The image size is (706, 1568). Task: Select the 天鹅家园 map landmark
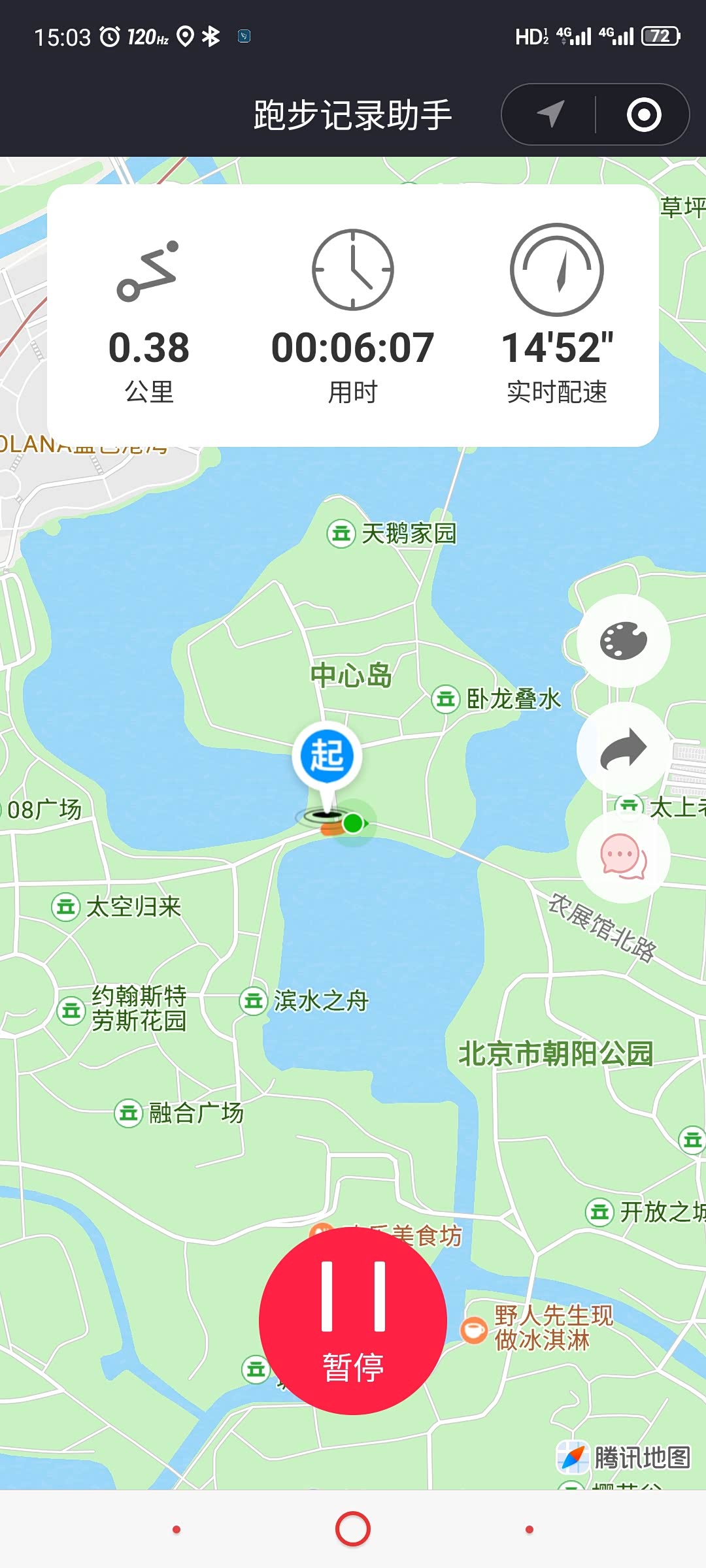point(392,534)
